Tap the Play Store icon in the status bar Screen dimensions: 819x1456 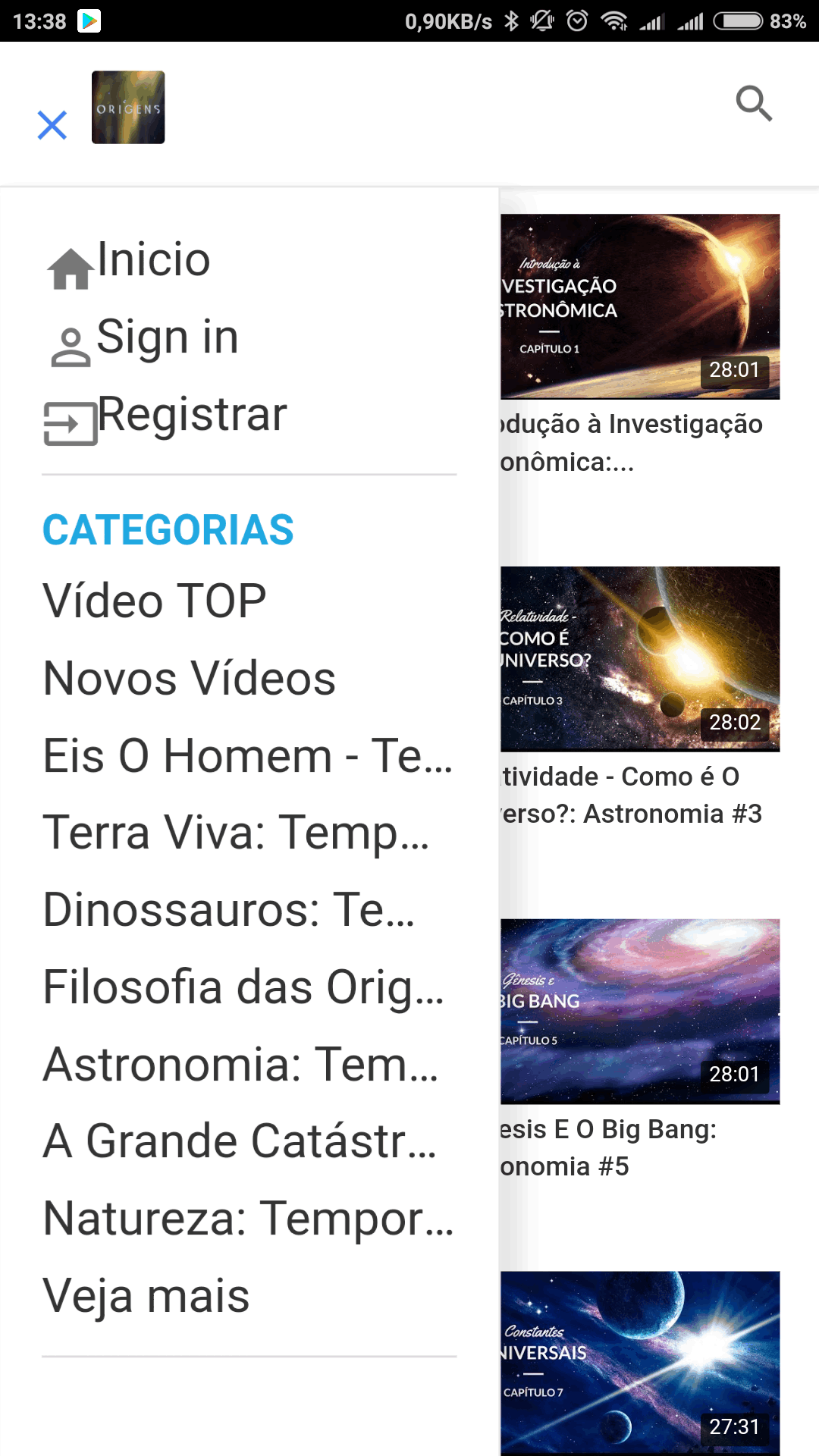pos(91,20)
